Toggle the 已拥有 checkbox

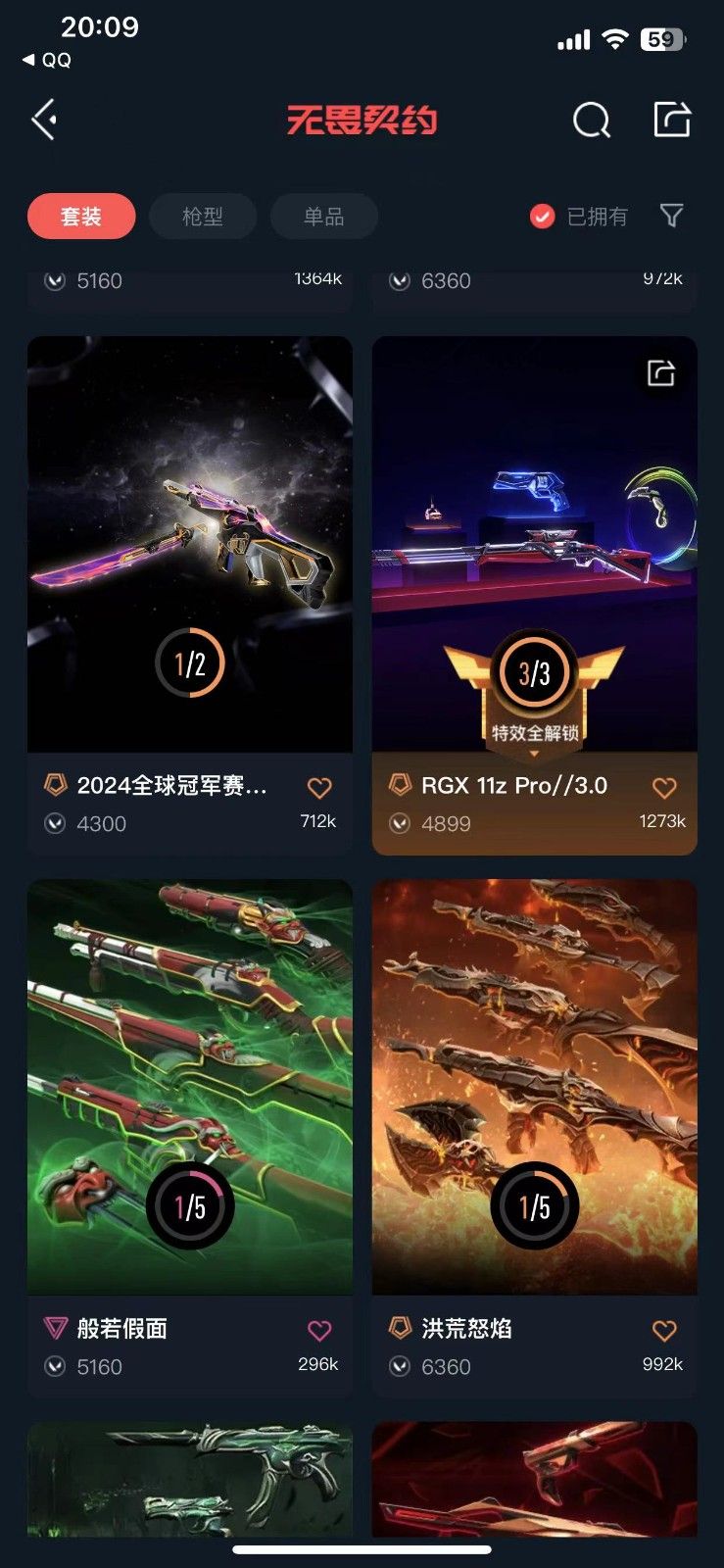[x=543, y=216]
